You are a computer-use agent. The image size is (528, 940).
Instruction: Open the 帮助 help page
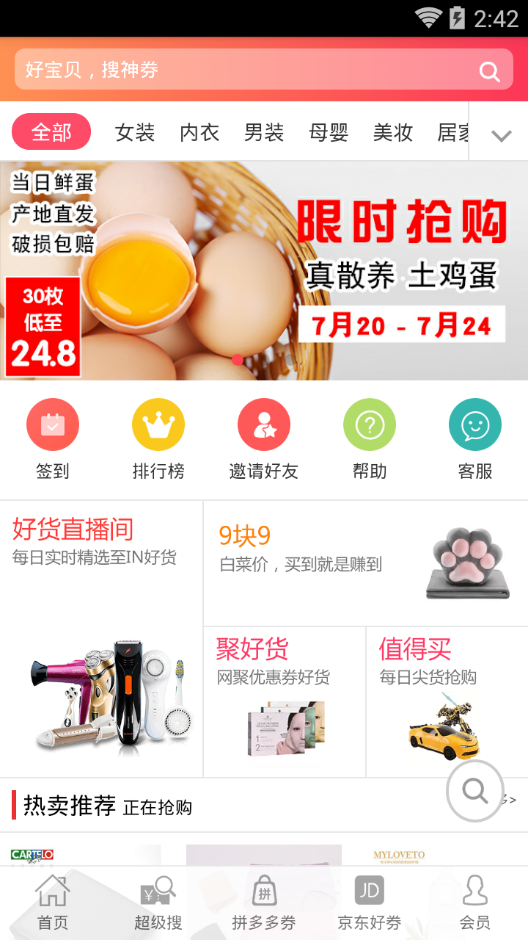tap(369, 439)
